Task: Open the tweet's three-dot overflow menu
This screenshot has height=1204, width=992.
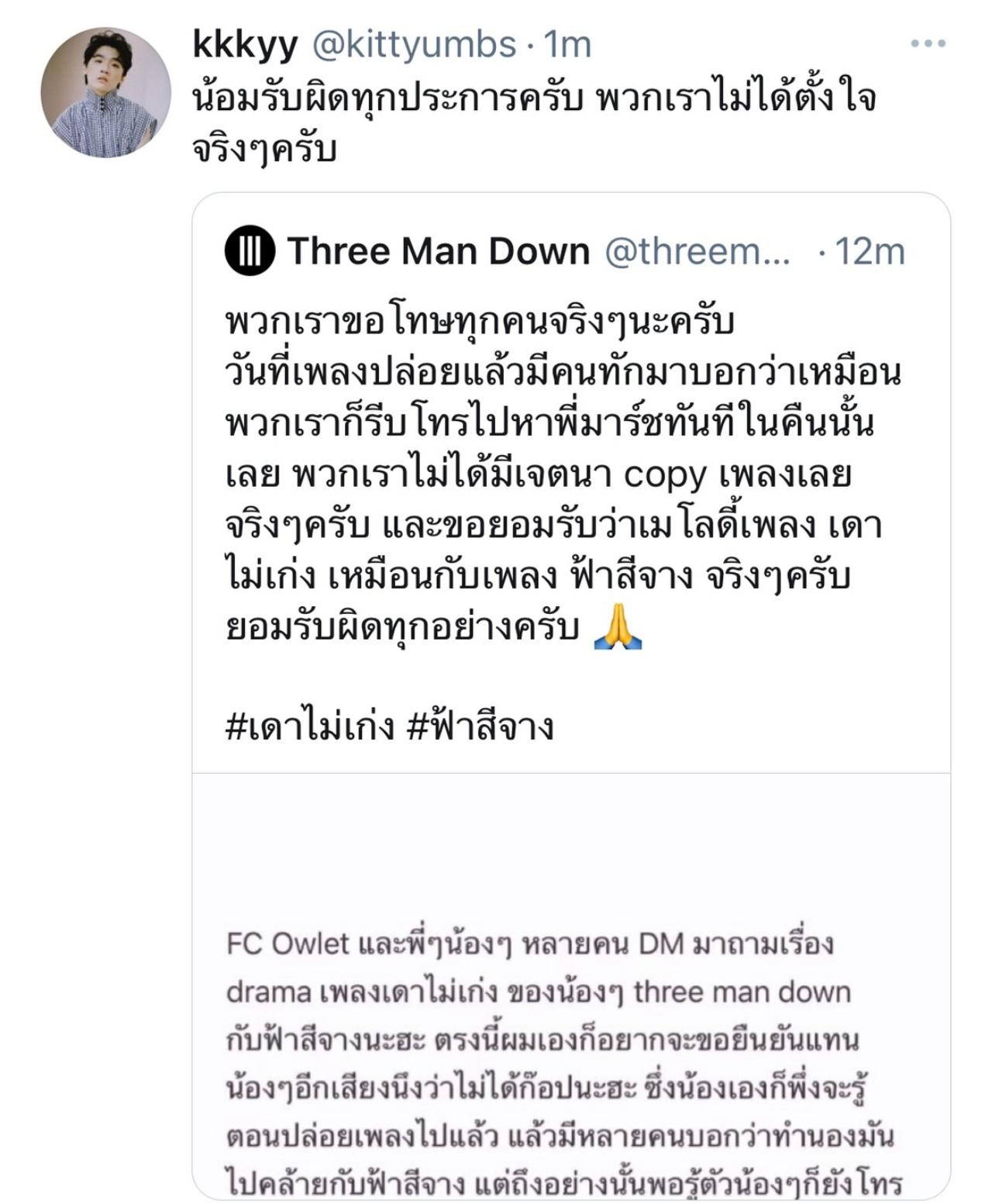Action: (x=928, y=44)
